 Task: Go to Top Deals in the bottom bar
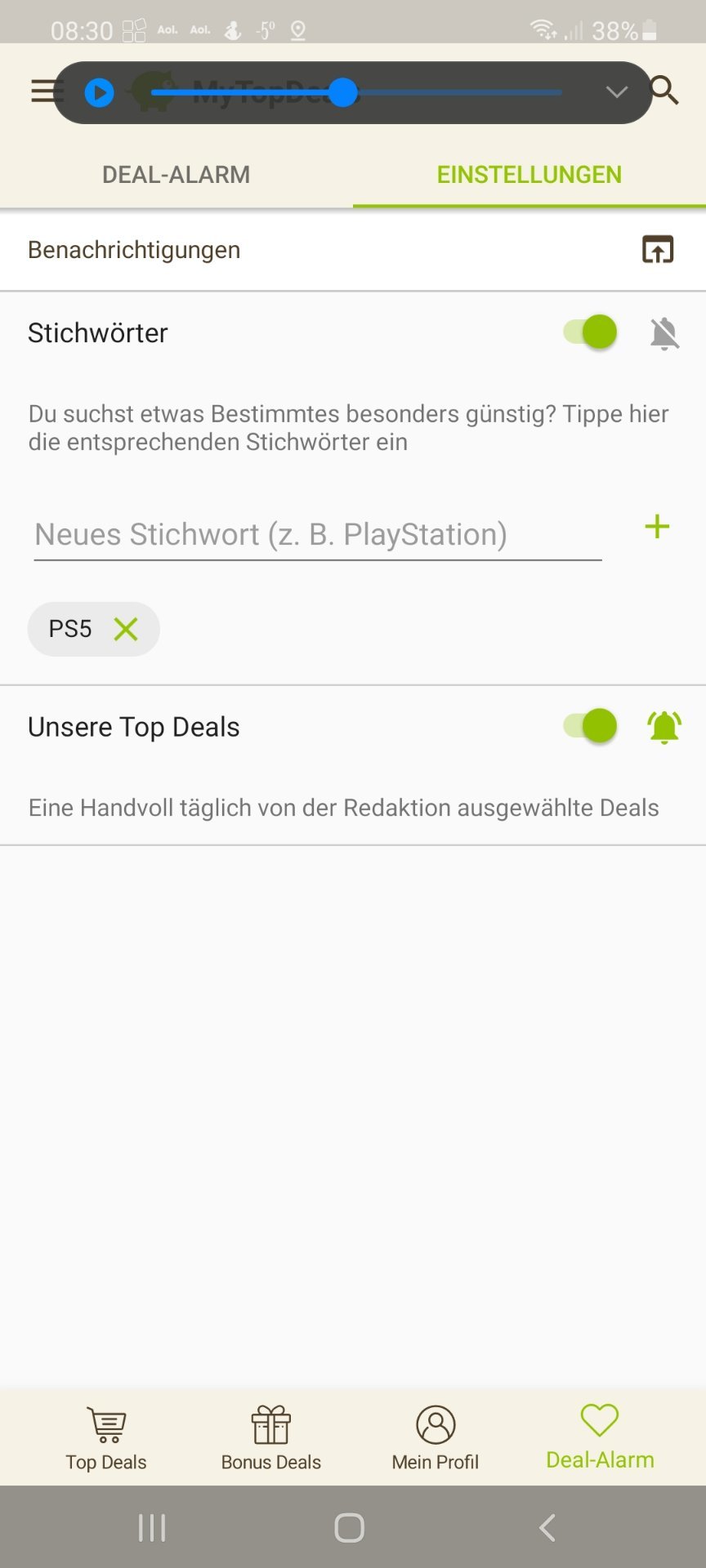pyautogui.click(x=106, y=1438)
